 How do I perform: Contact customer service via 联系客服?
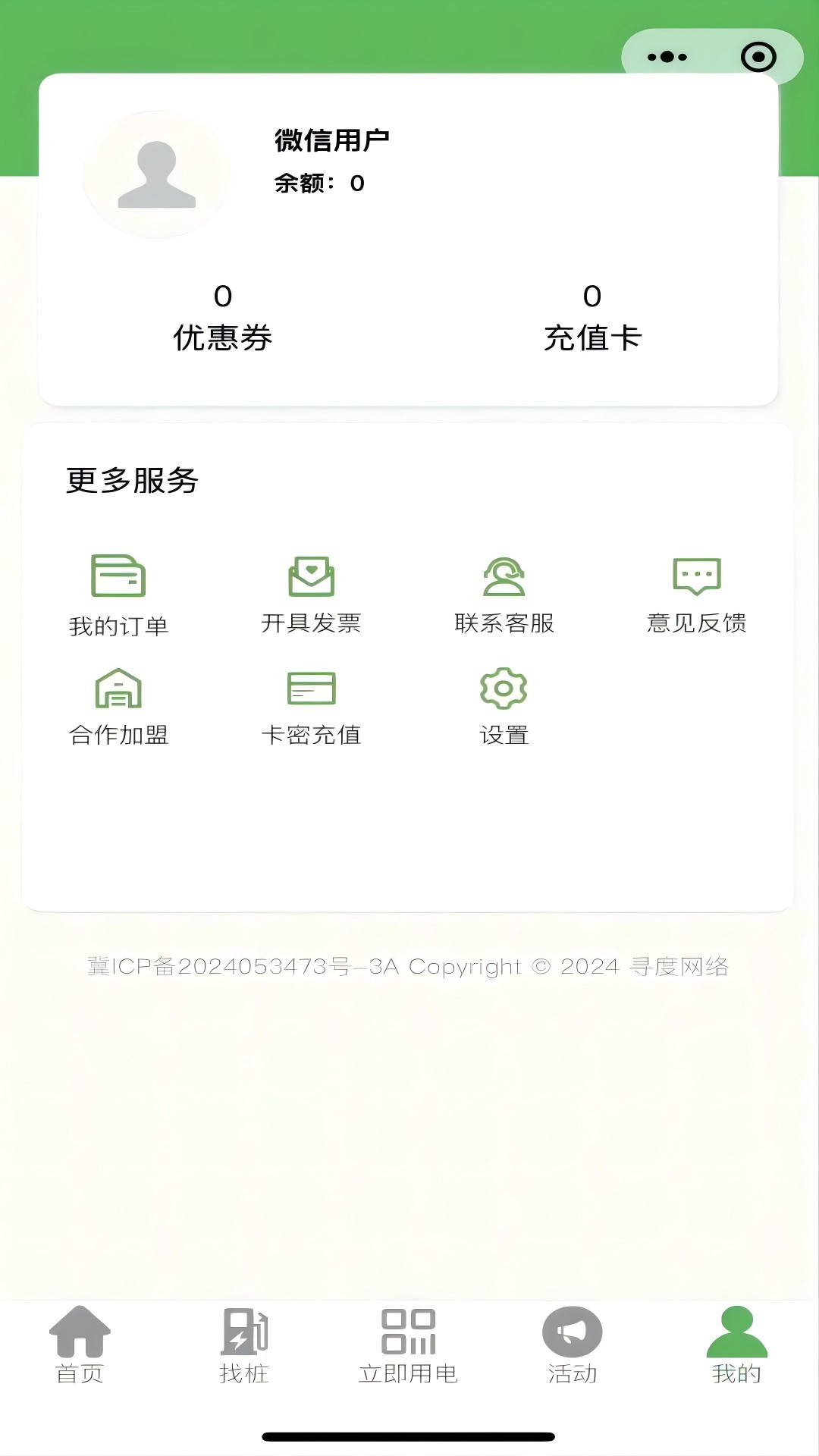click(504, 595)
